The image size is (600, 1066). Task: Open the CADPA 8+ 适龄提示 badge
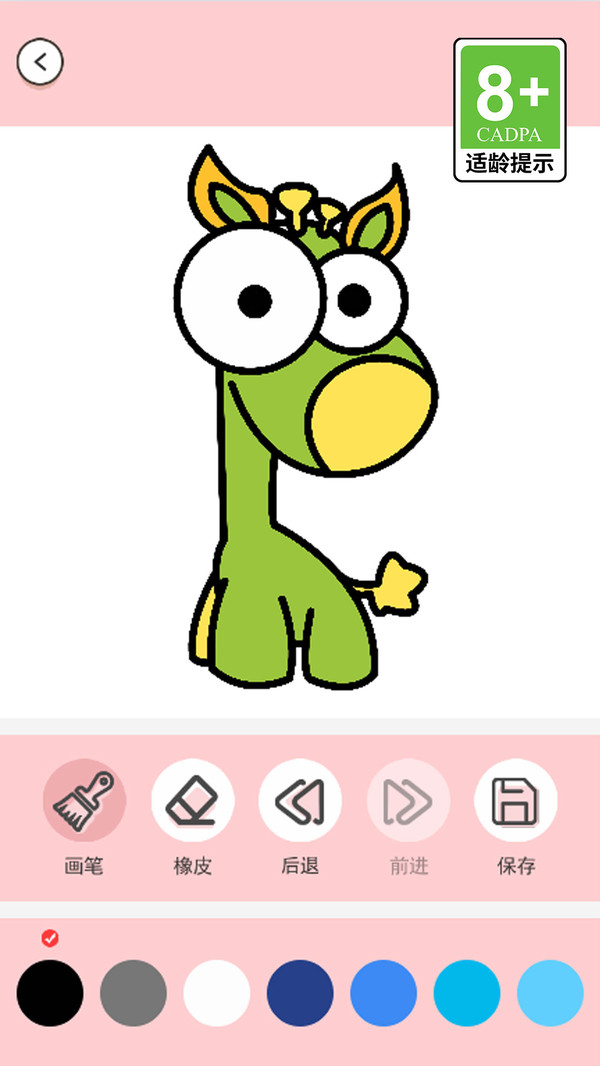click(x=510, y=110)
